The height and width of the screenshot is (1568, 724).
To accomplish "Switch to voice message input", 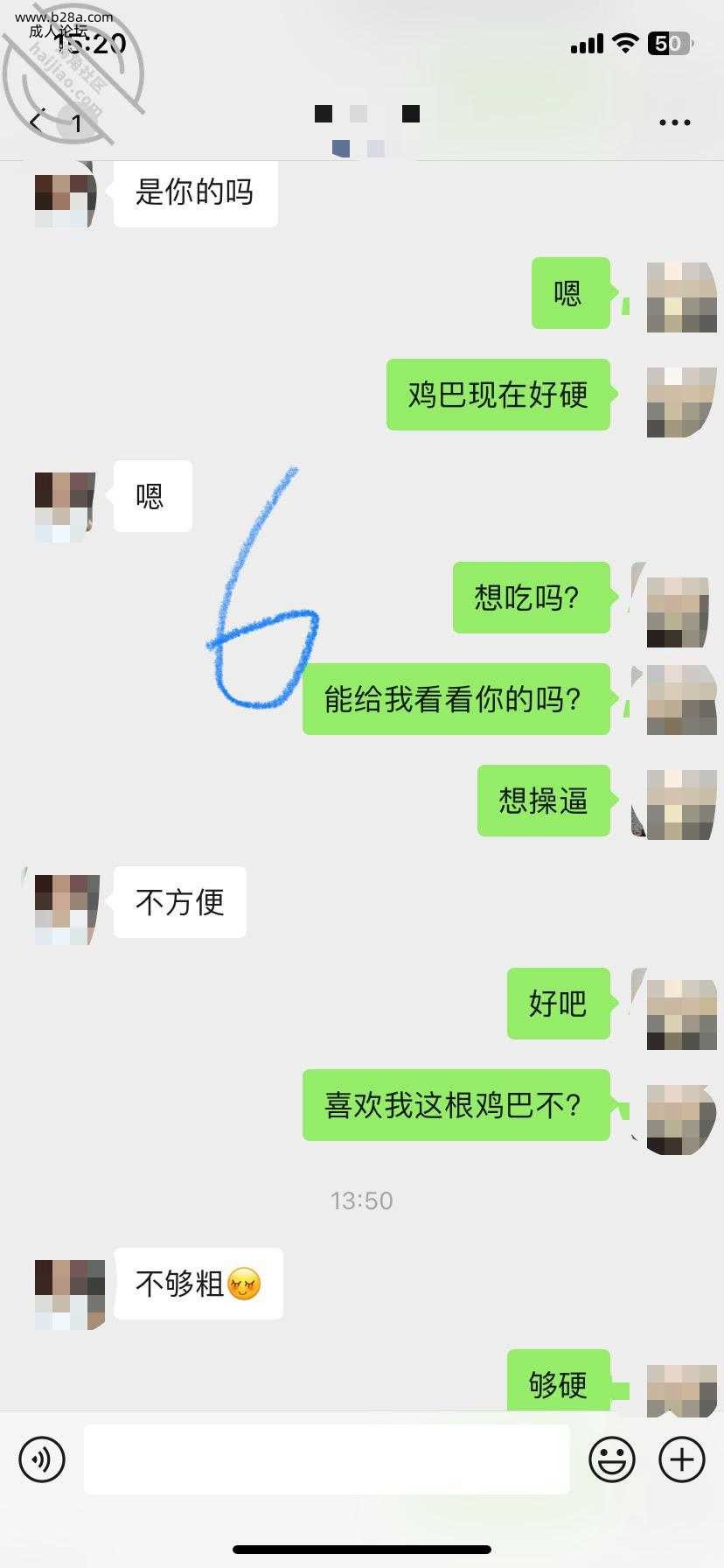I will coord(42,1459).
